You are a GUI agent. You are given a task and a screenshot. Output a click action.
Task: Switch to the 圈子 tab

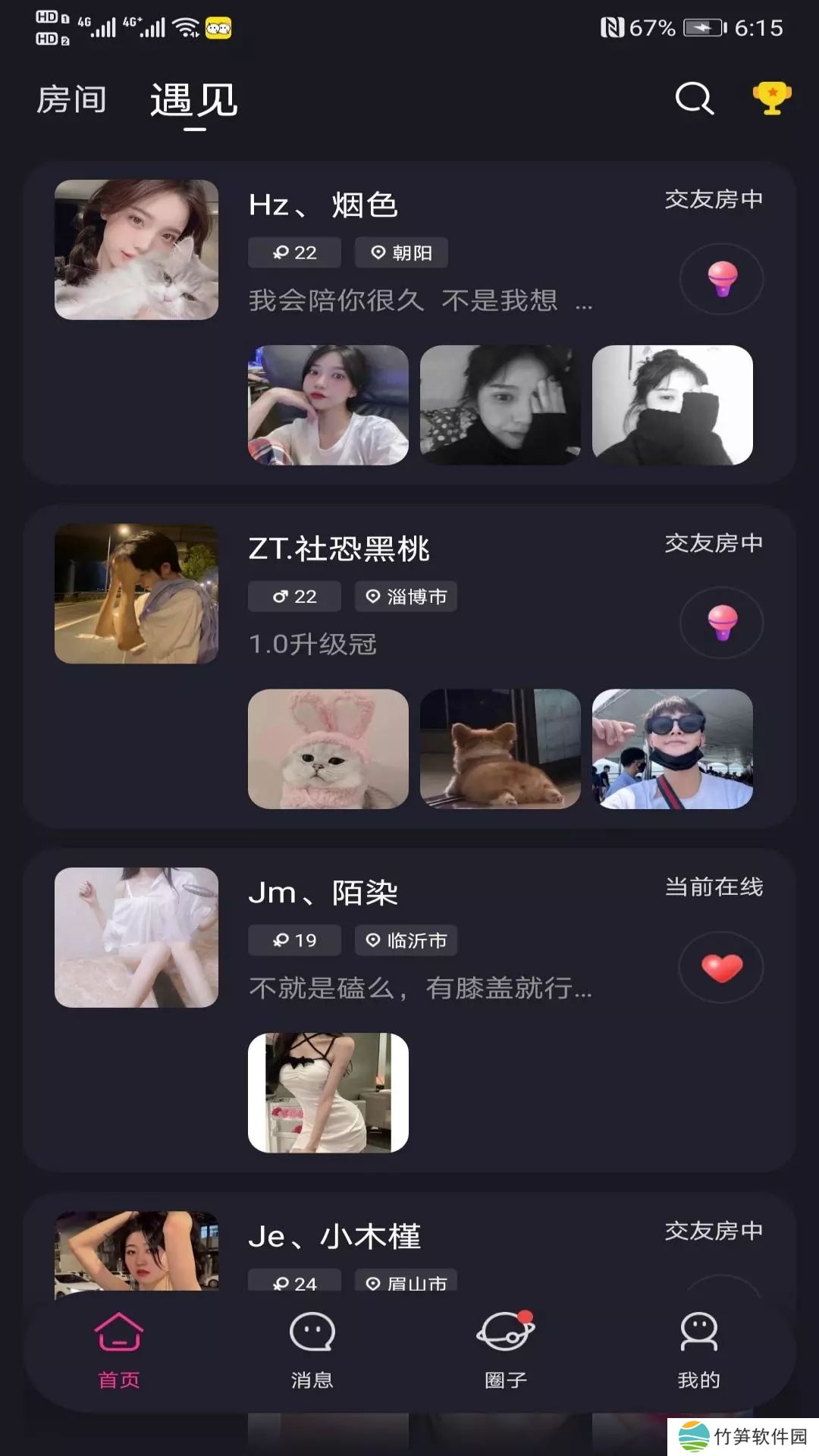(x=506, y=1349)
